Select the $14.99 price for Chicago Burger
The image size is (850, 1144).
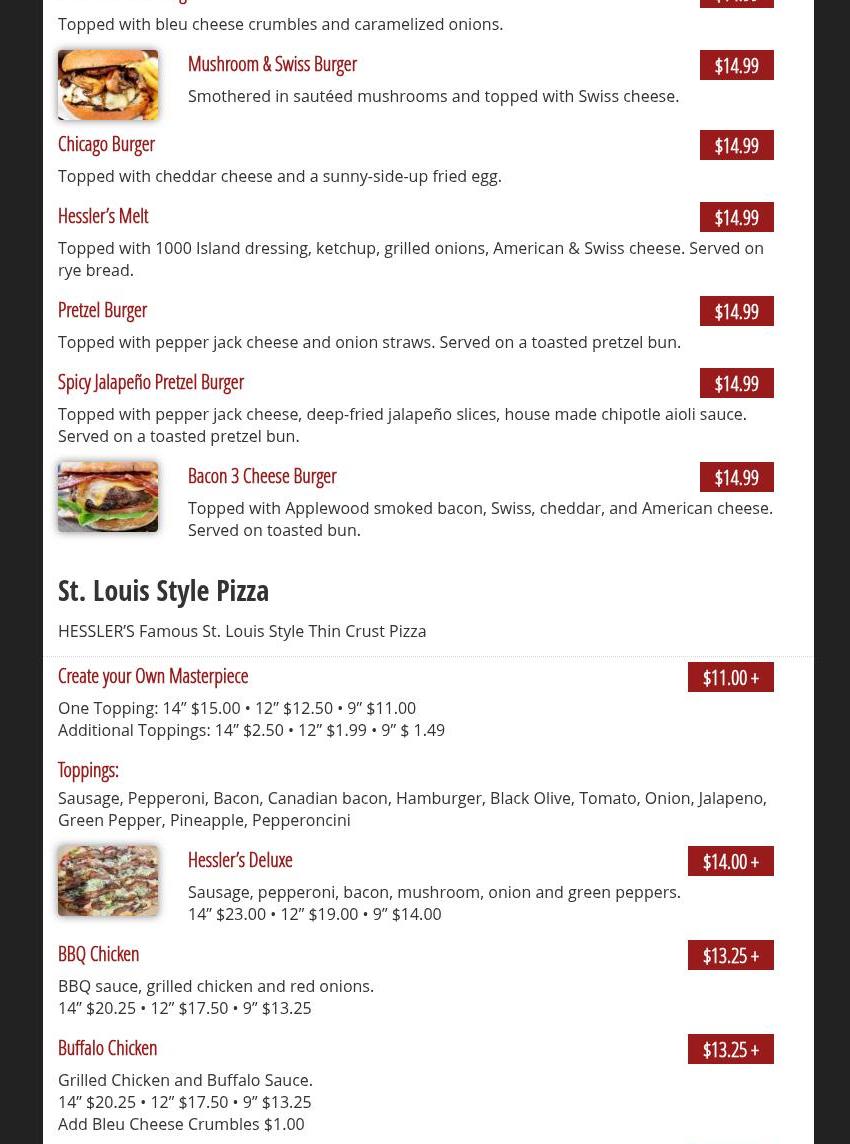(736, 145)
